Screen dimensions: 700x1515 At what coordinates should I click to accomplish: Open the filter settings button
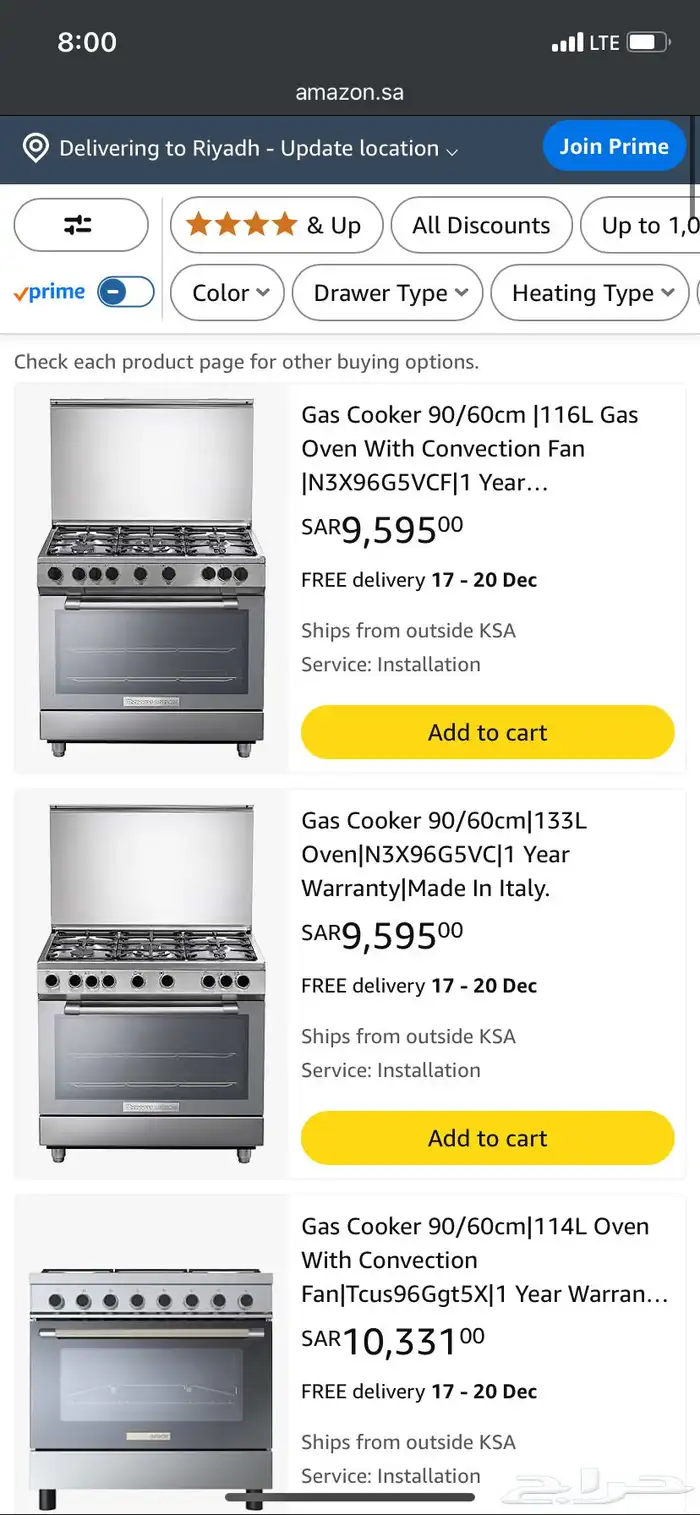tap(80, 225)
